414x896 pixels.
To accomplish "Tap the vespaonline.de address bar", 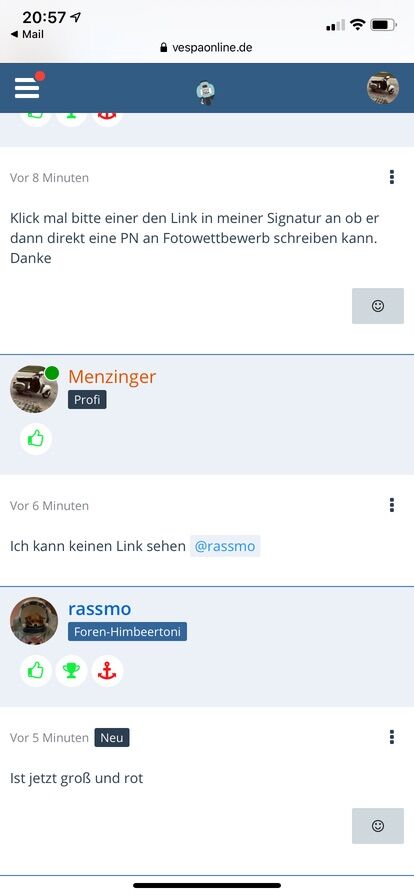I will pos(206,48).
